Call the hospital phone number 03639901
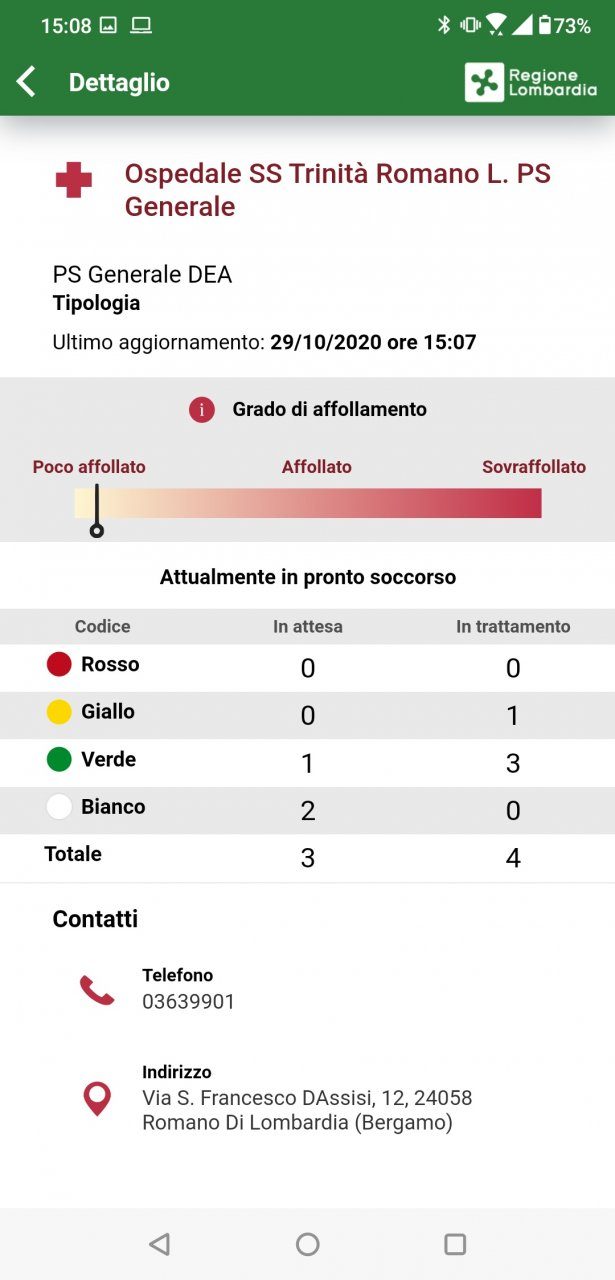The image size is (615, 1280). pyautogui.click(x=188, y=1001)
